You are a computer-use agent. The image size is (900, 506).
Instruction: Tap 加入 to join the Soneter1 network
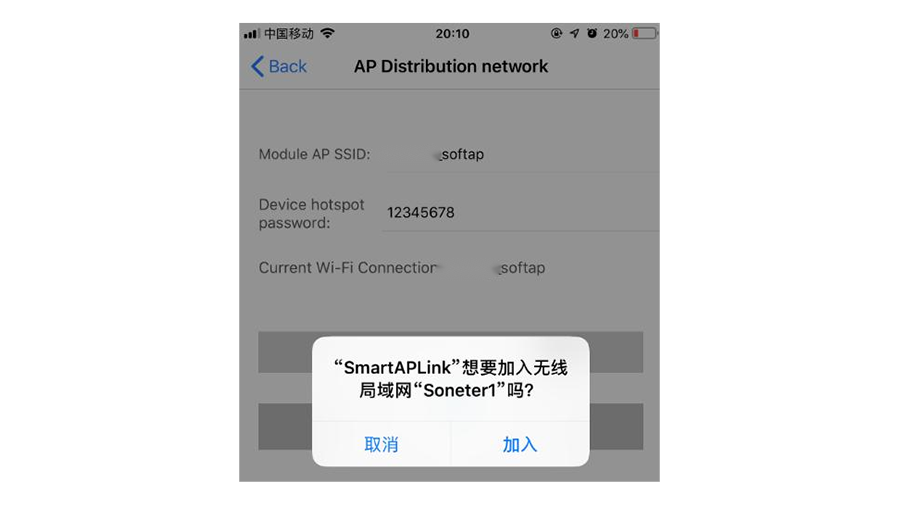(x=520, y=445)
